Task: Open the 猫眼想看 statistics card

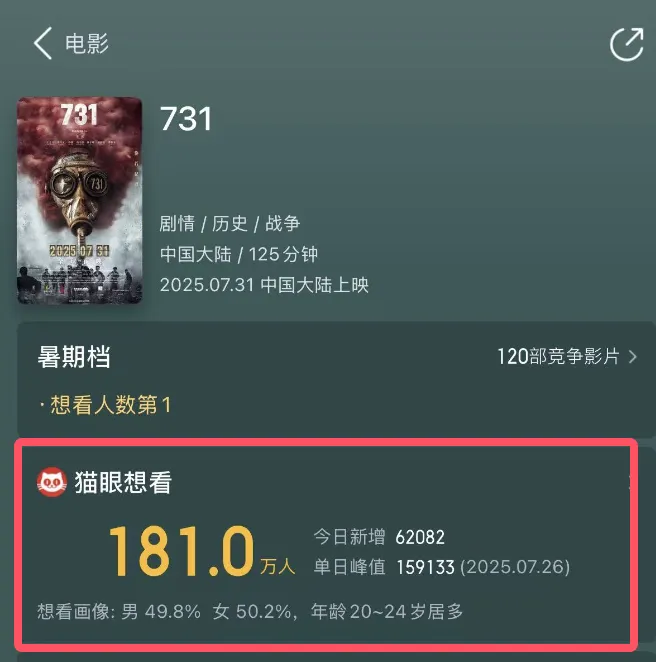Action: coord(330,545)
